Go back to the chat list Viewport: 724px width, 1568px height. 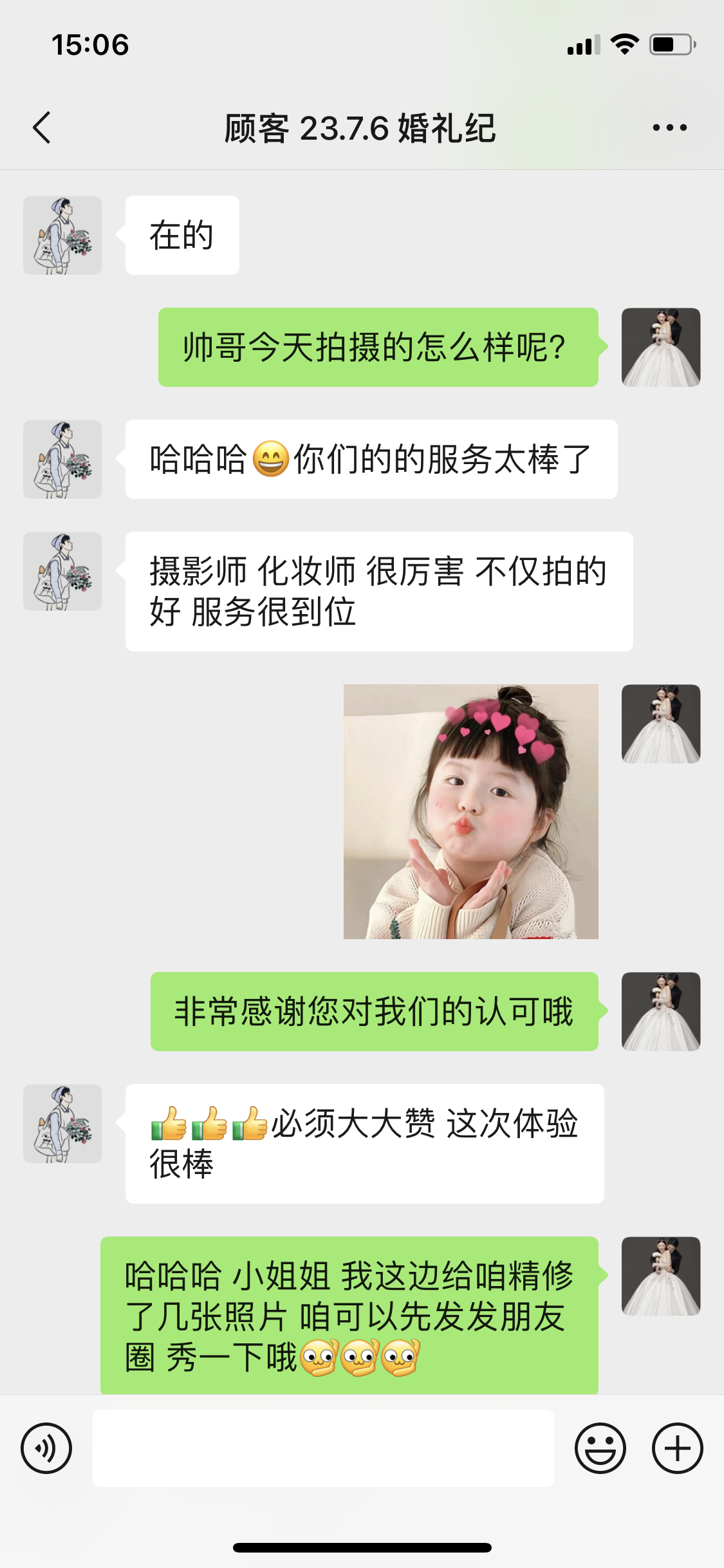tap(42, 127)
